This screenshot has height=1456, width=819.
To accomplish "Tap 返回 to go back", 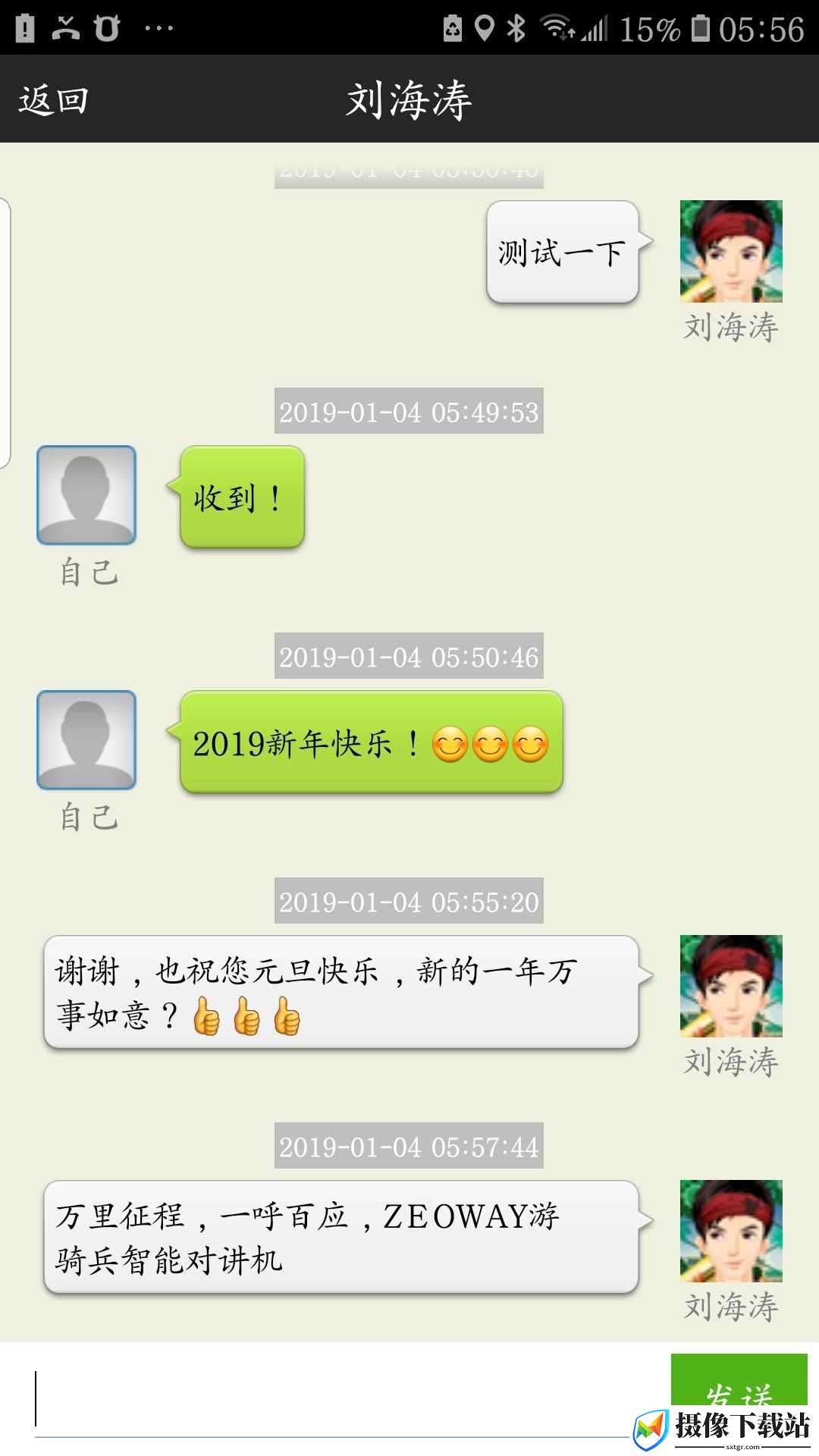I will (54, 100).
